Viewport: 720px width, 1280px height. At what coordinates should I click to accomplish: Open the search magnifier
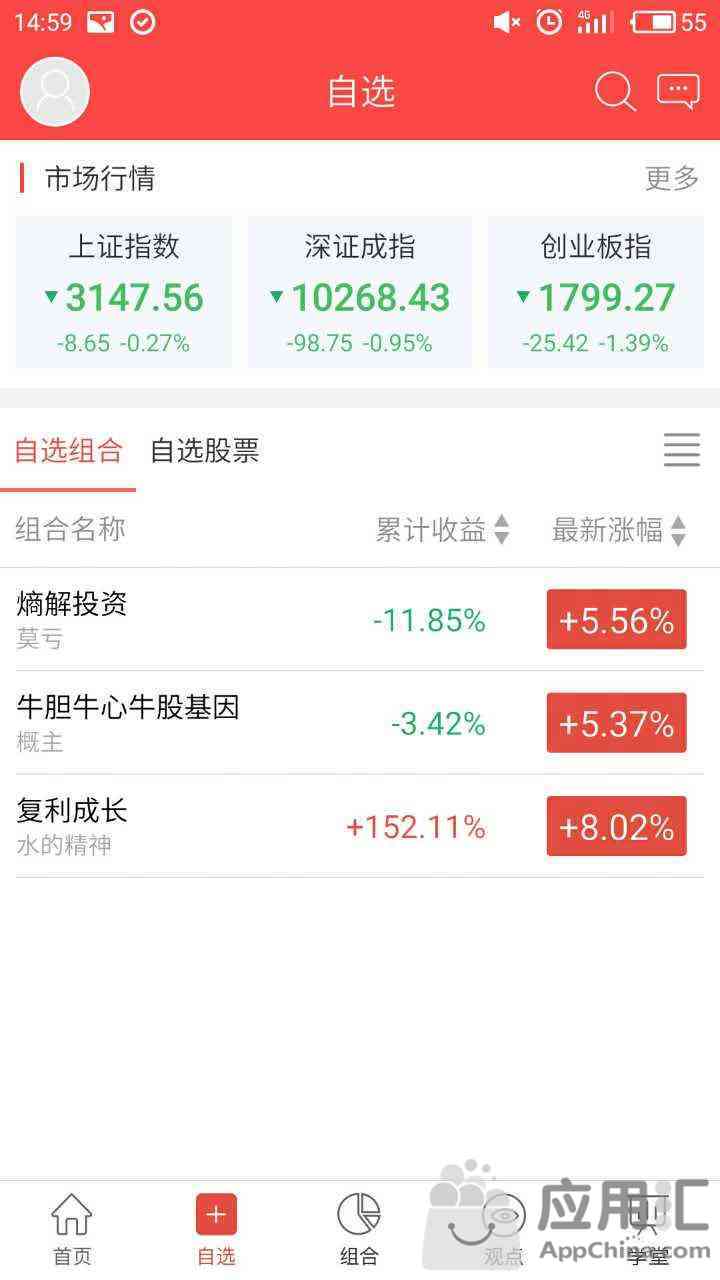(x=615, y=92)
